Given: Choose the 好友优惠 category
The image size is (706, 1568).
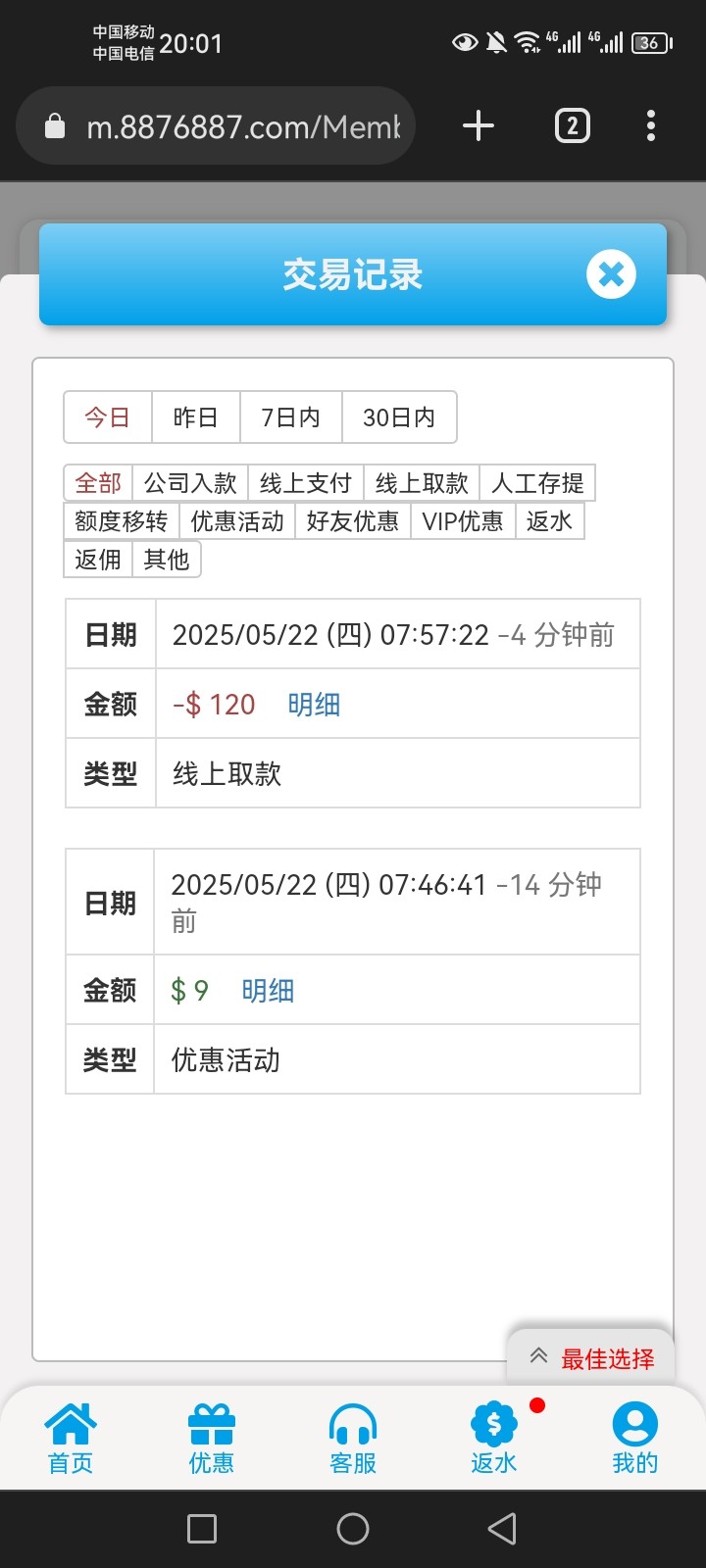Looking at the screenshot, I should [353, 521].
